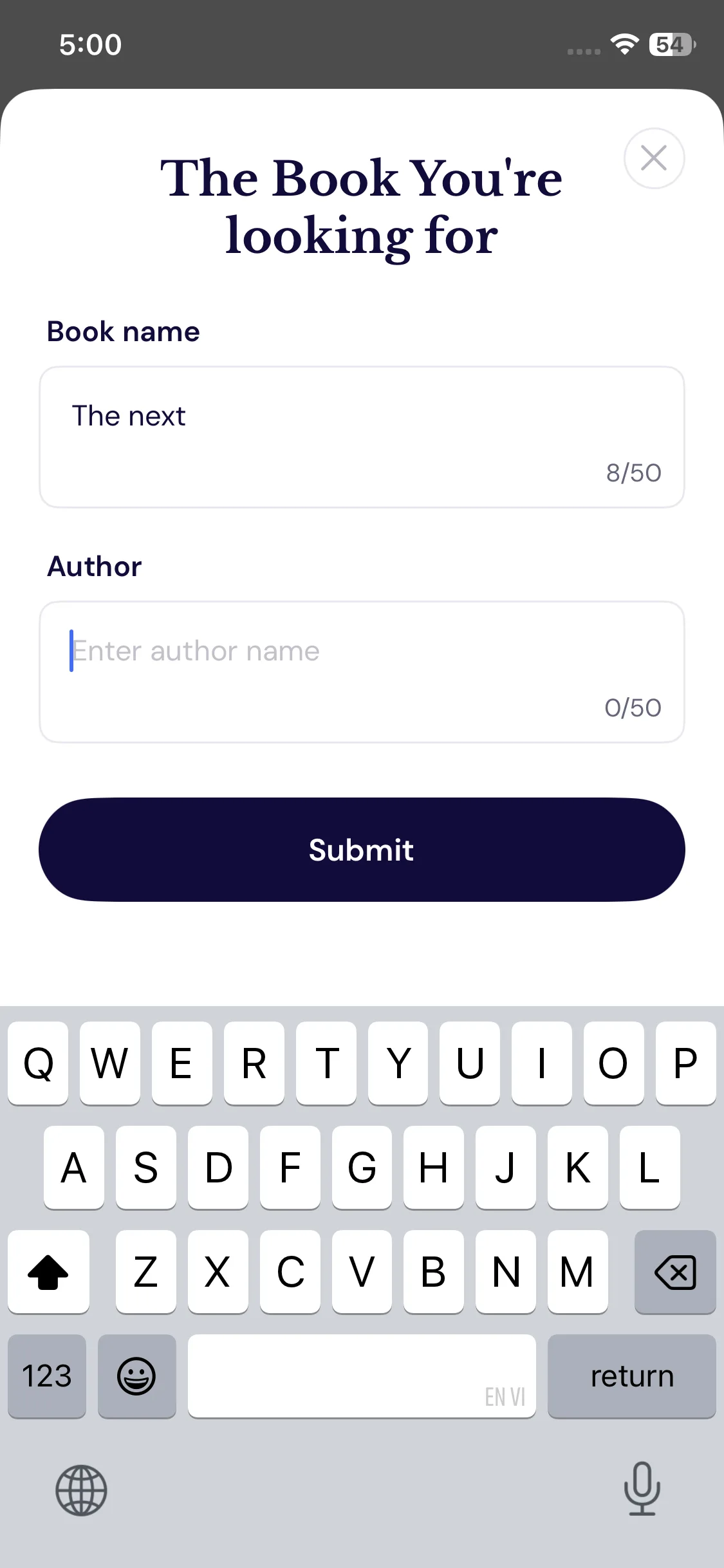Screen dimensions: 724x1568
Task: Close the book request dialog
Action: (654, 158)
